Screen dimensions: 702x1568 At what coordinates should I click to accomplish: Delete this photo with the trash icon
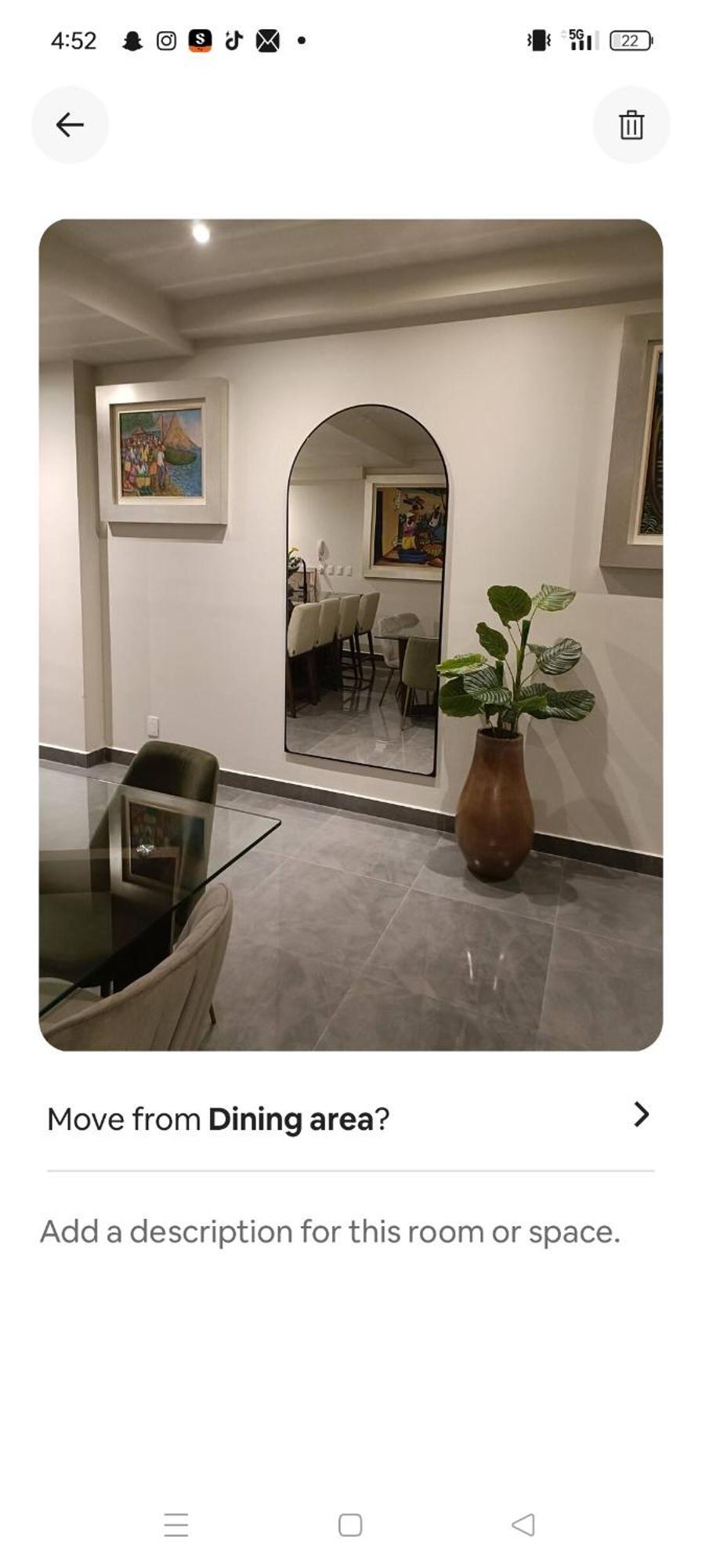click(x=631, y=125)
